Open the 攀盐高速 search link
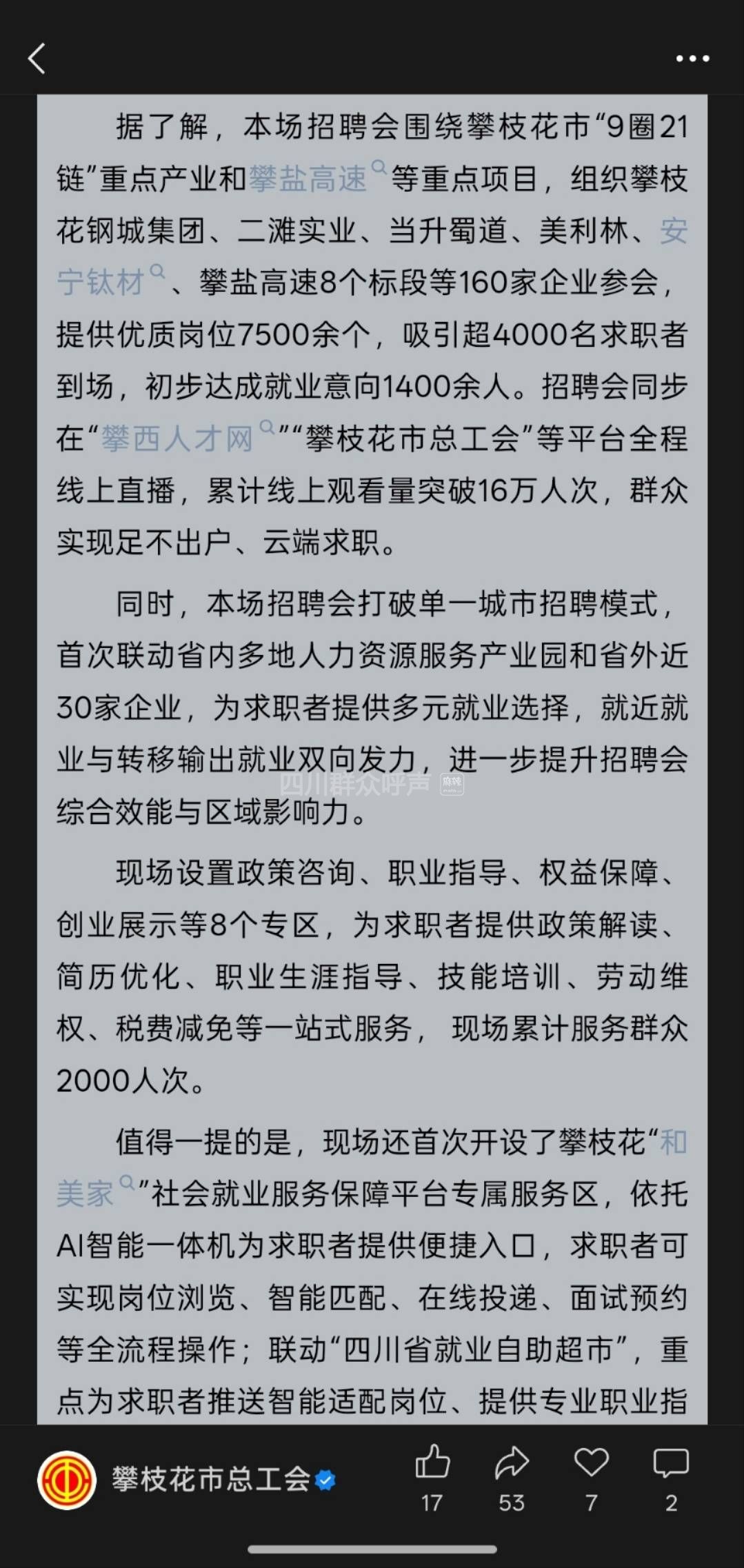The width and height of the screenshot is (744, 1568). point(308,179)
